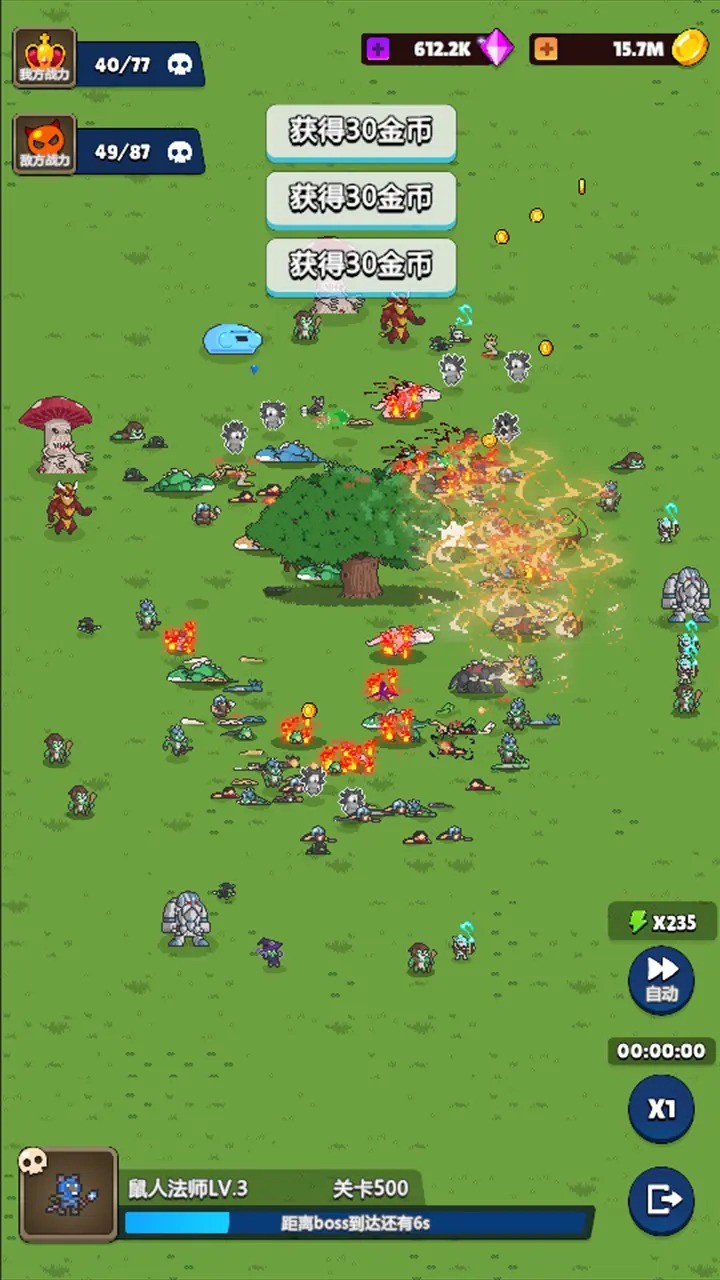Open the 鼠人法师 hero portrait
720x1280 pixels.
[x=68, y=1195]
